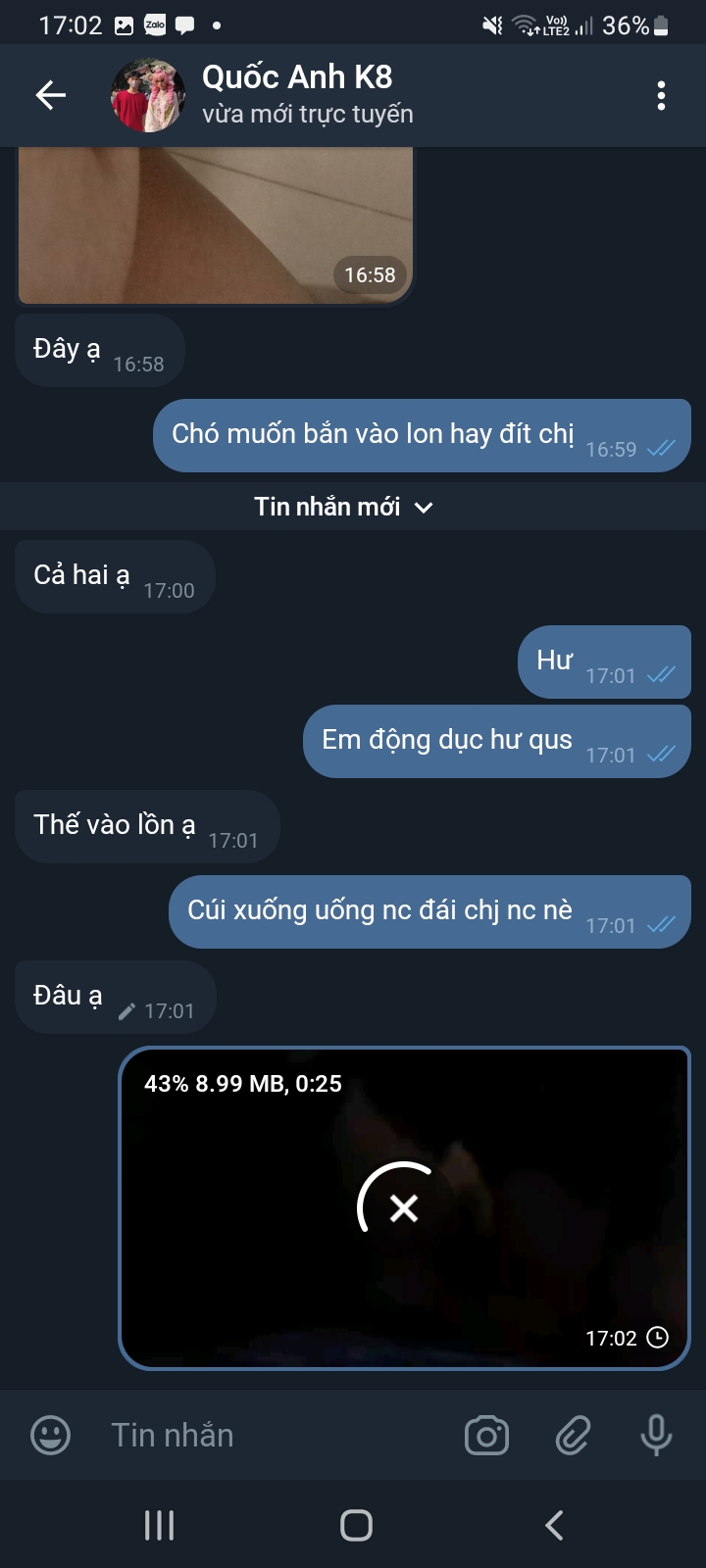This screenshot has width=706, height=1568.
Task: Attach a file with the paperclip icon
Action: click(573, 1436)
